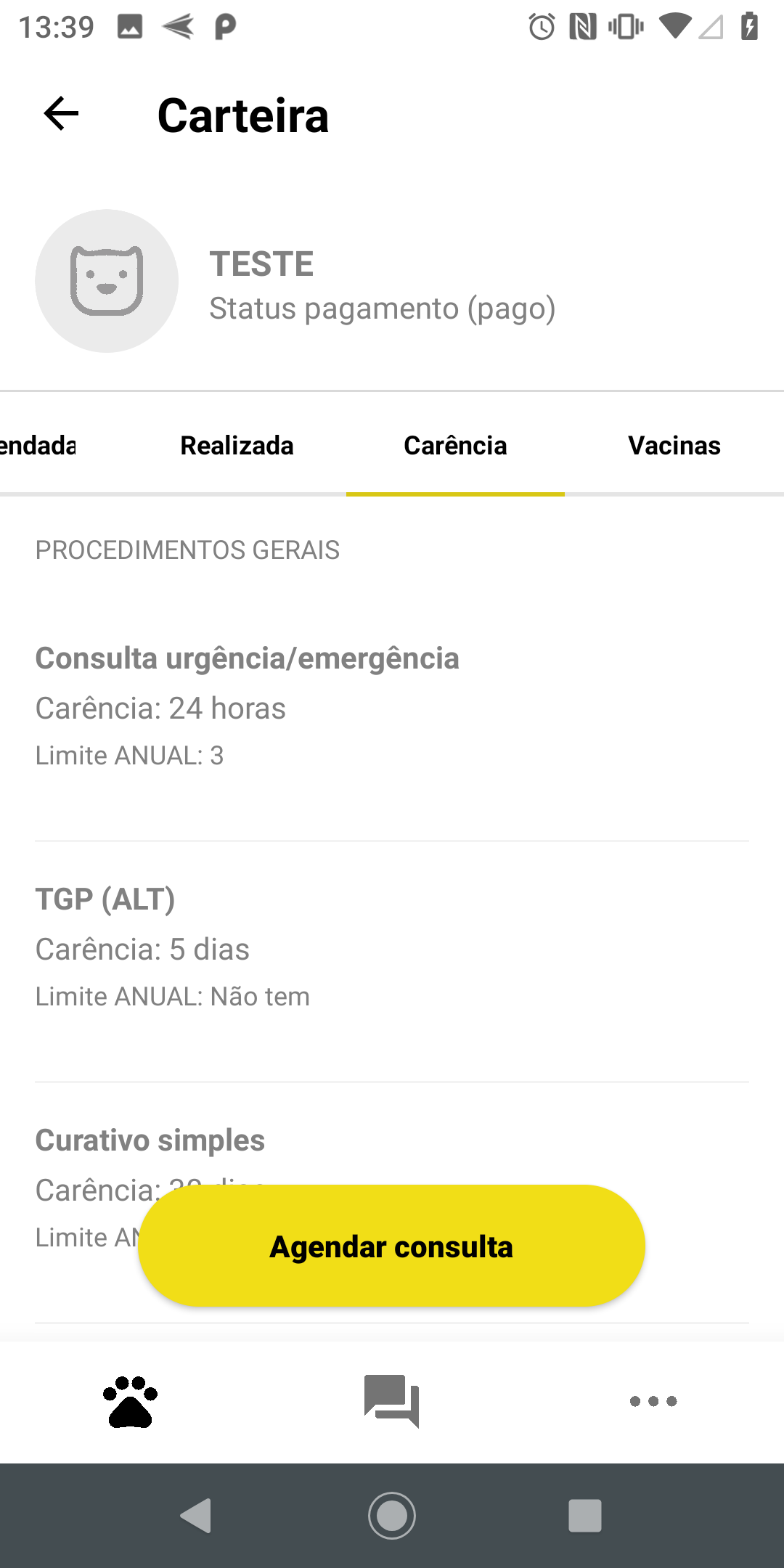
Task: Switch to the partially visible Agendada tab
Action: coord(38,445)
